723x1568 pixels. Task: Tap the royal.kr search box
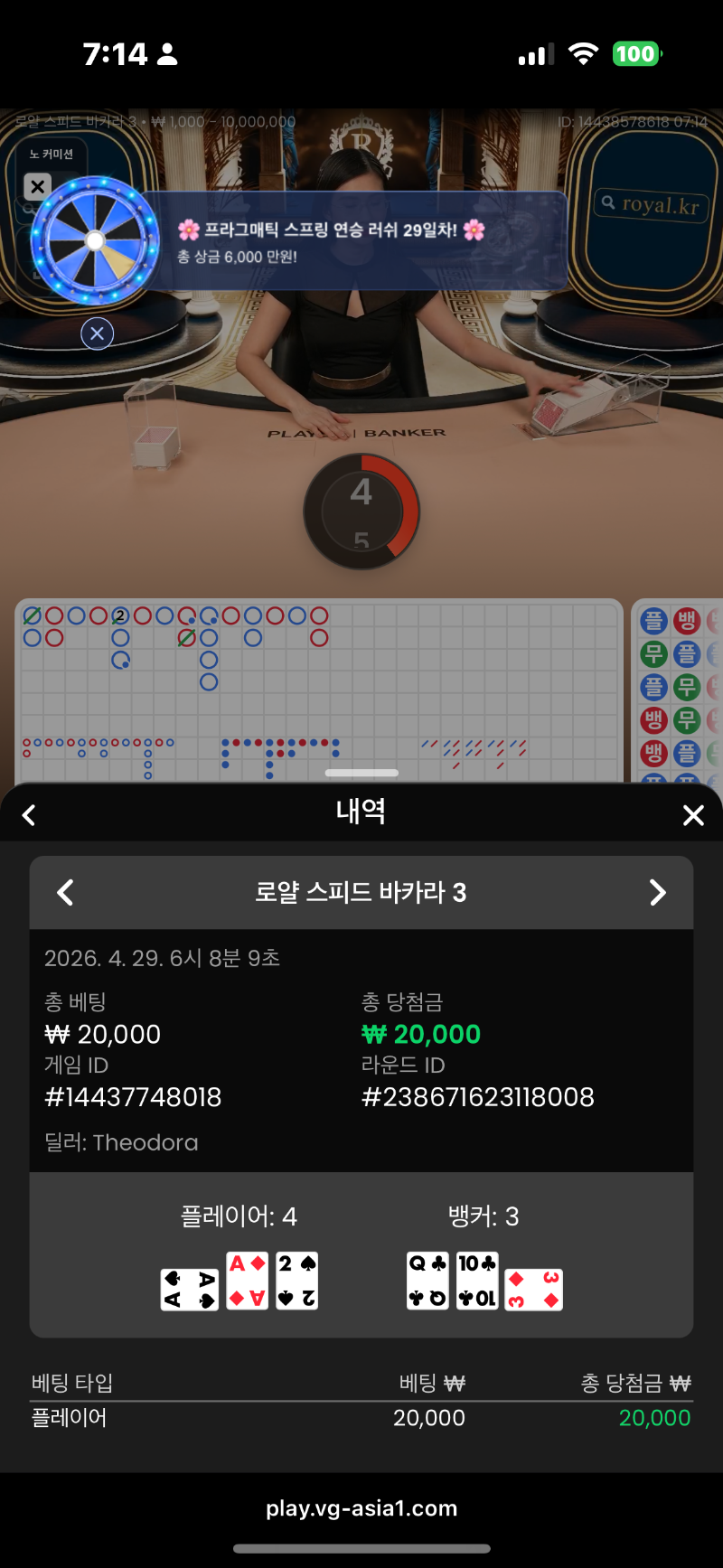651,204
